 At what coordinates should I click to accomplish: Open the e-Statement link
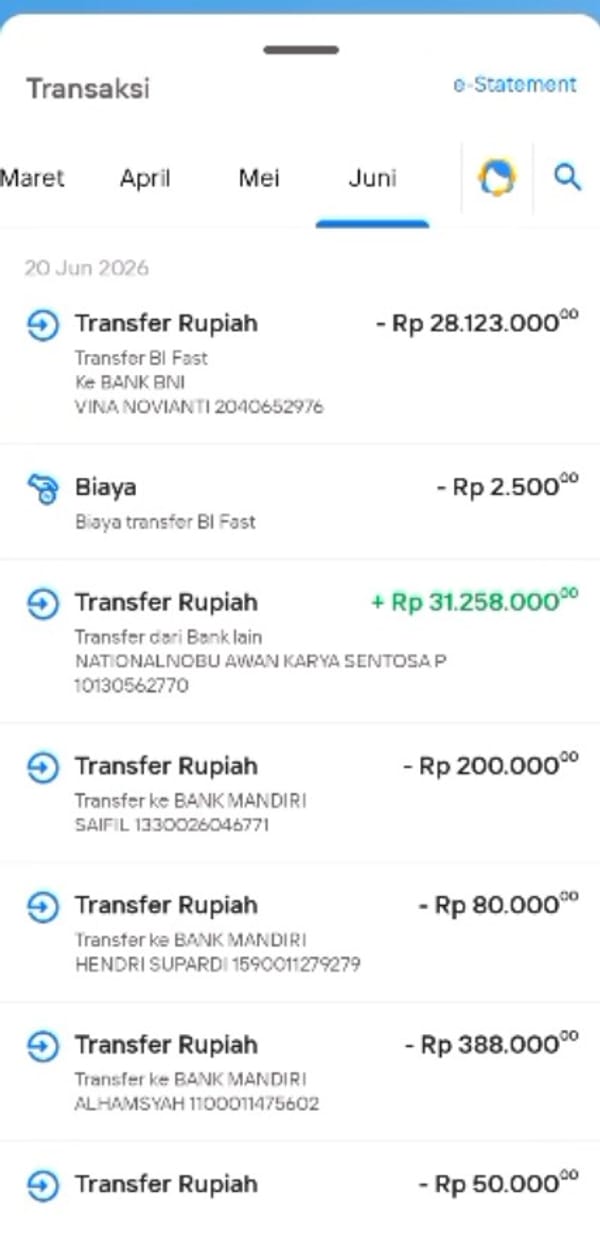pos(515,84)
